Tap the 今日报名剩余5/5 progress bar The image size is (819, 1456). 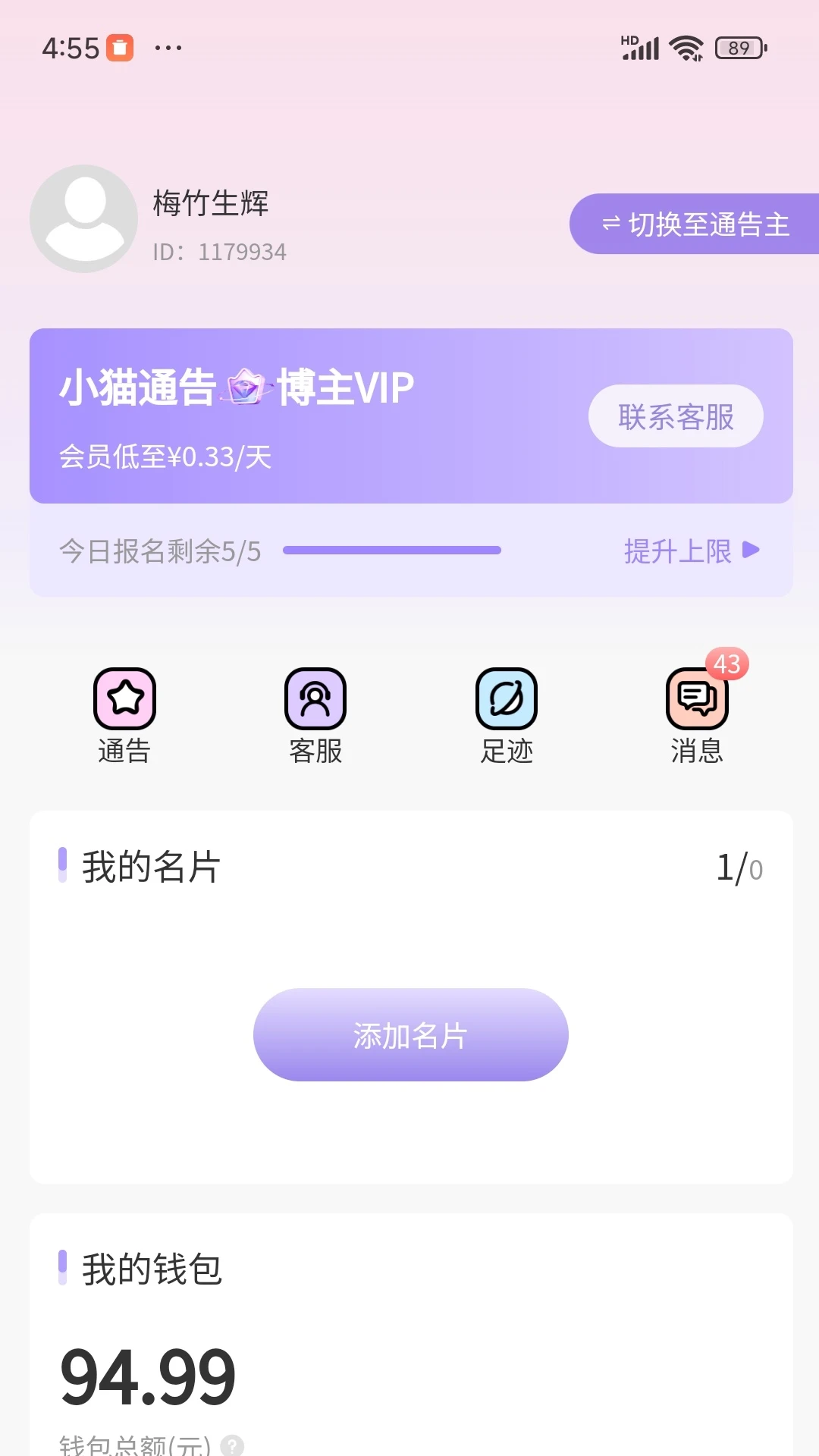391,550
